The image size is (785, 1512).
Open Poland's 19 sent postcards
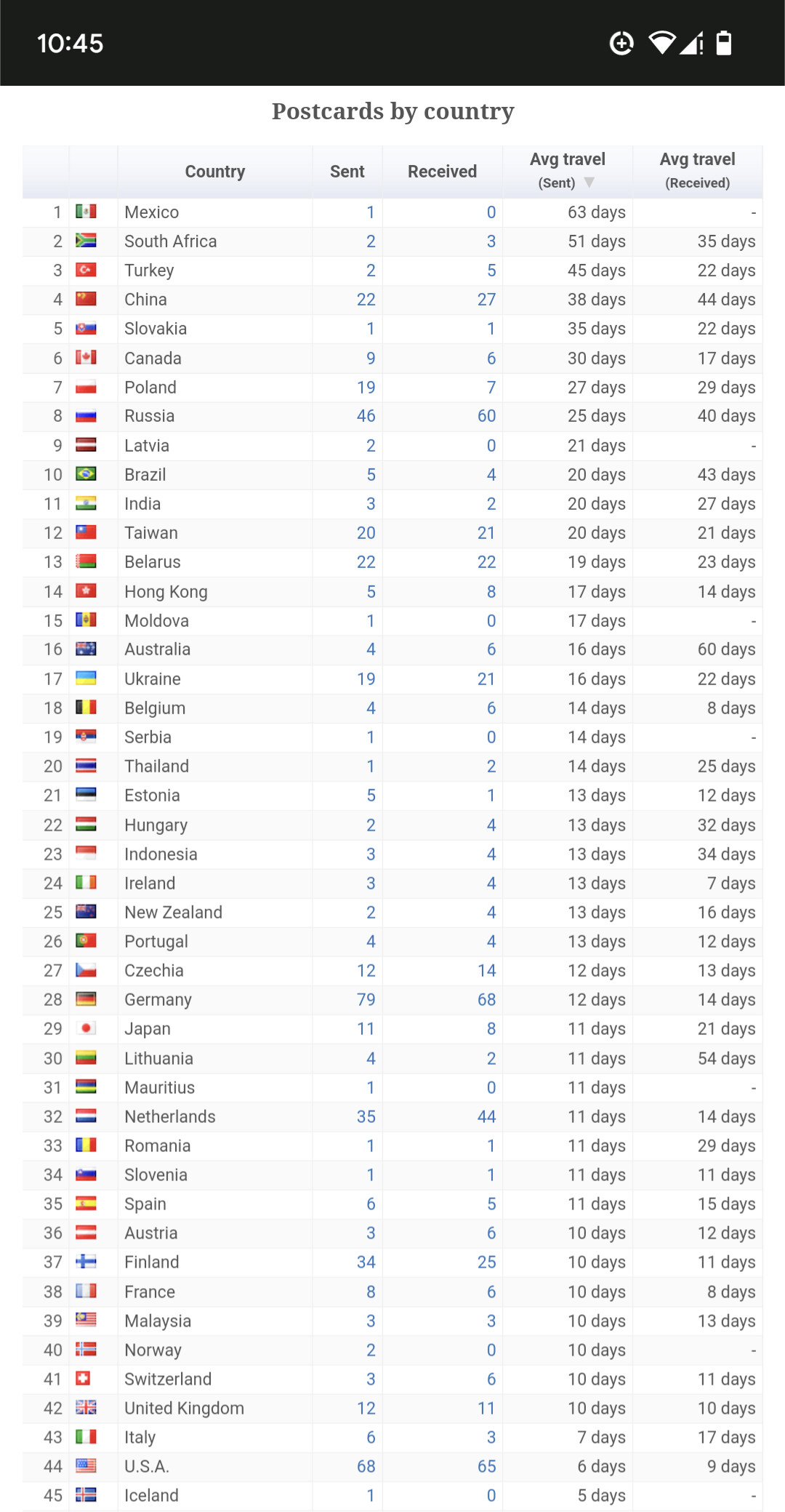coord(366,388)
